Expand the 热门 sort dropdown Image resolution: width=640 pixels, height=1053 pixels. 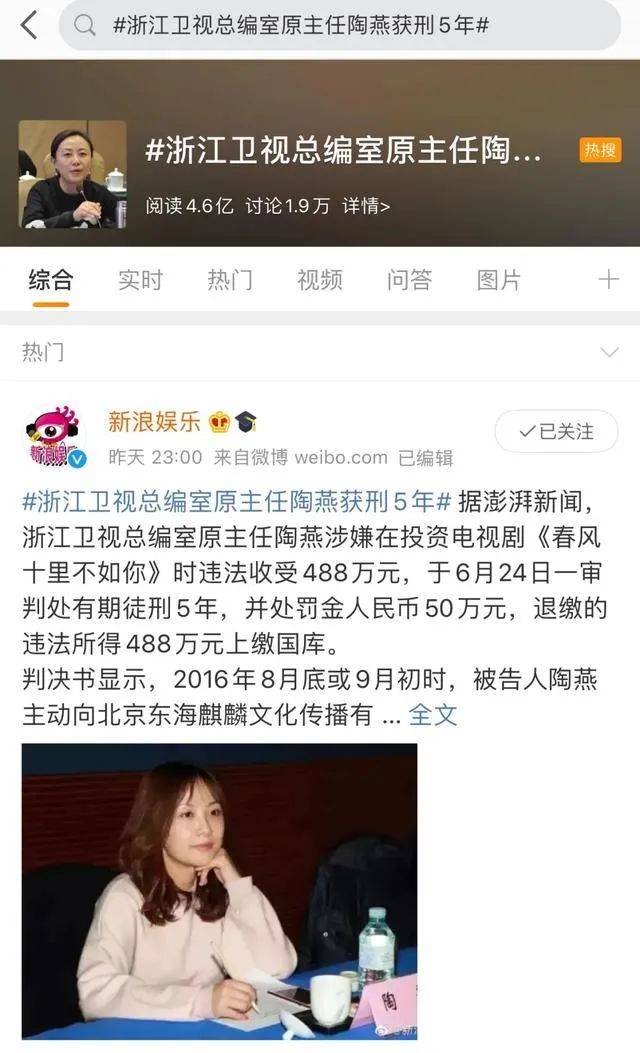click(x=608, y=352)
